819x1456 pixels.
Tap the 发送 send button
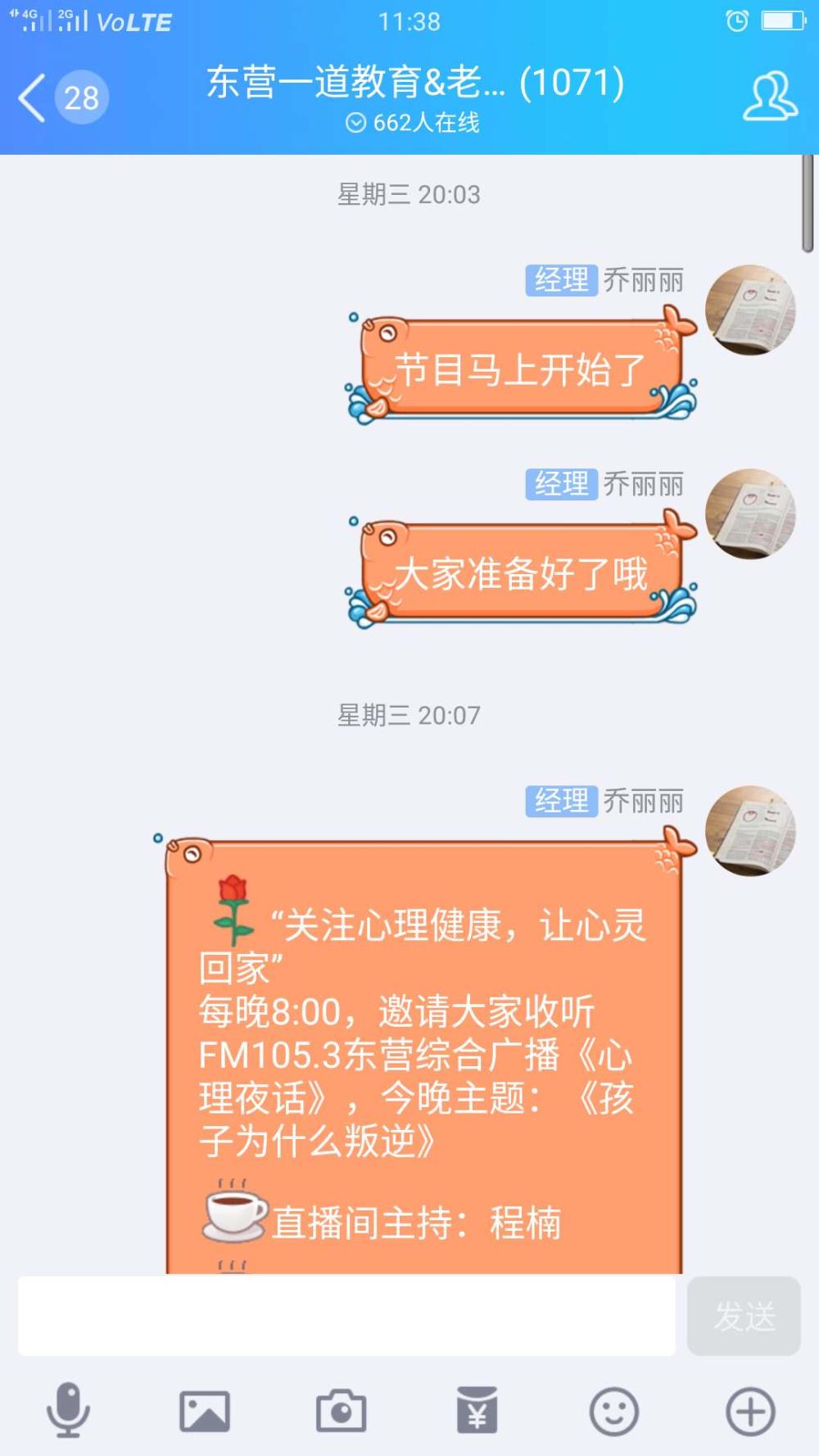click(744, 1316)
